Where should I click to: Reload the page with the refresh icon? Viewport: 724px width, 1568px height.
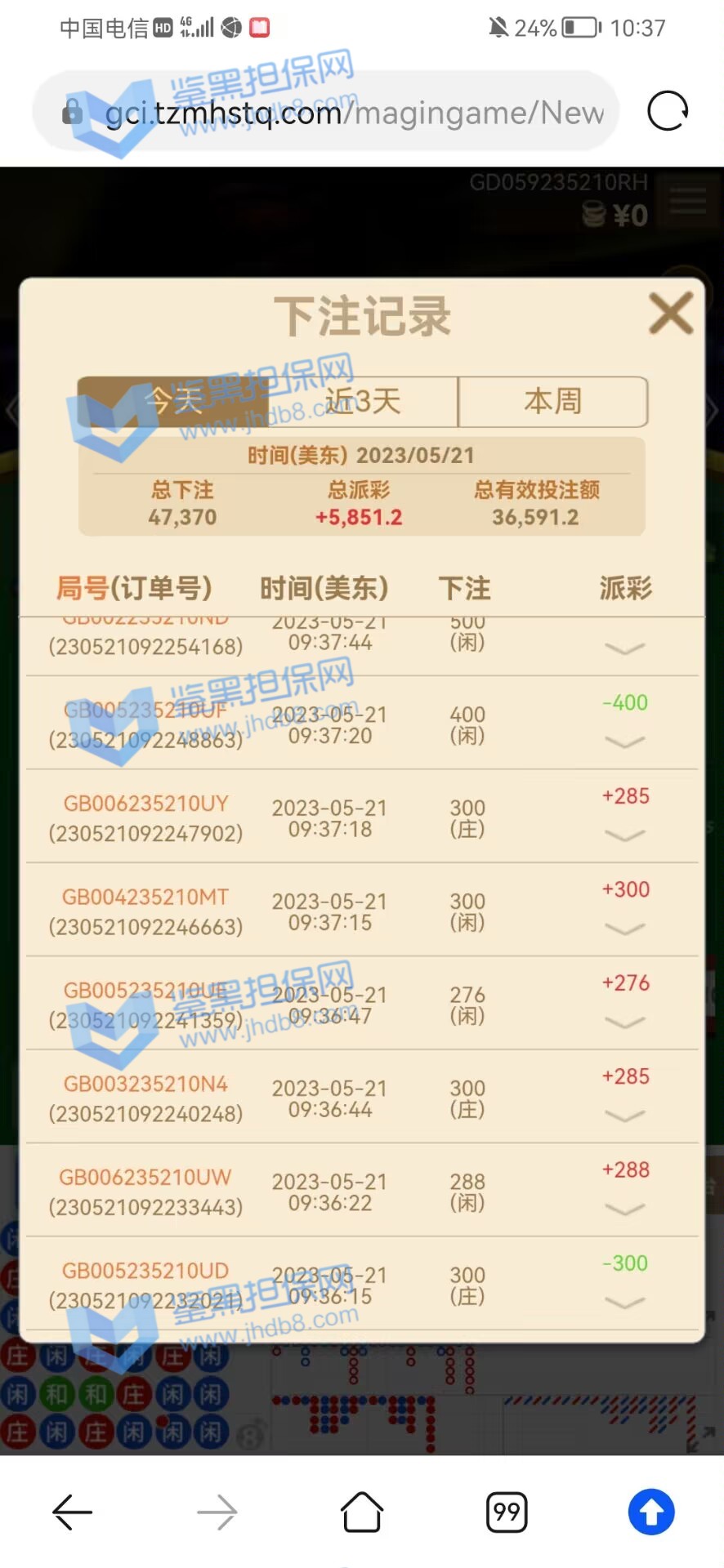[668, 111]
